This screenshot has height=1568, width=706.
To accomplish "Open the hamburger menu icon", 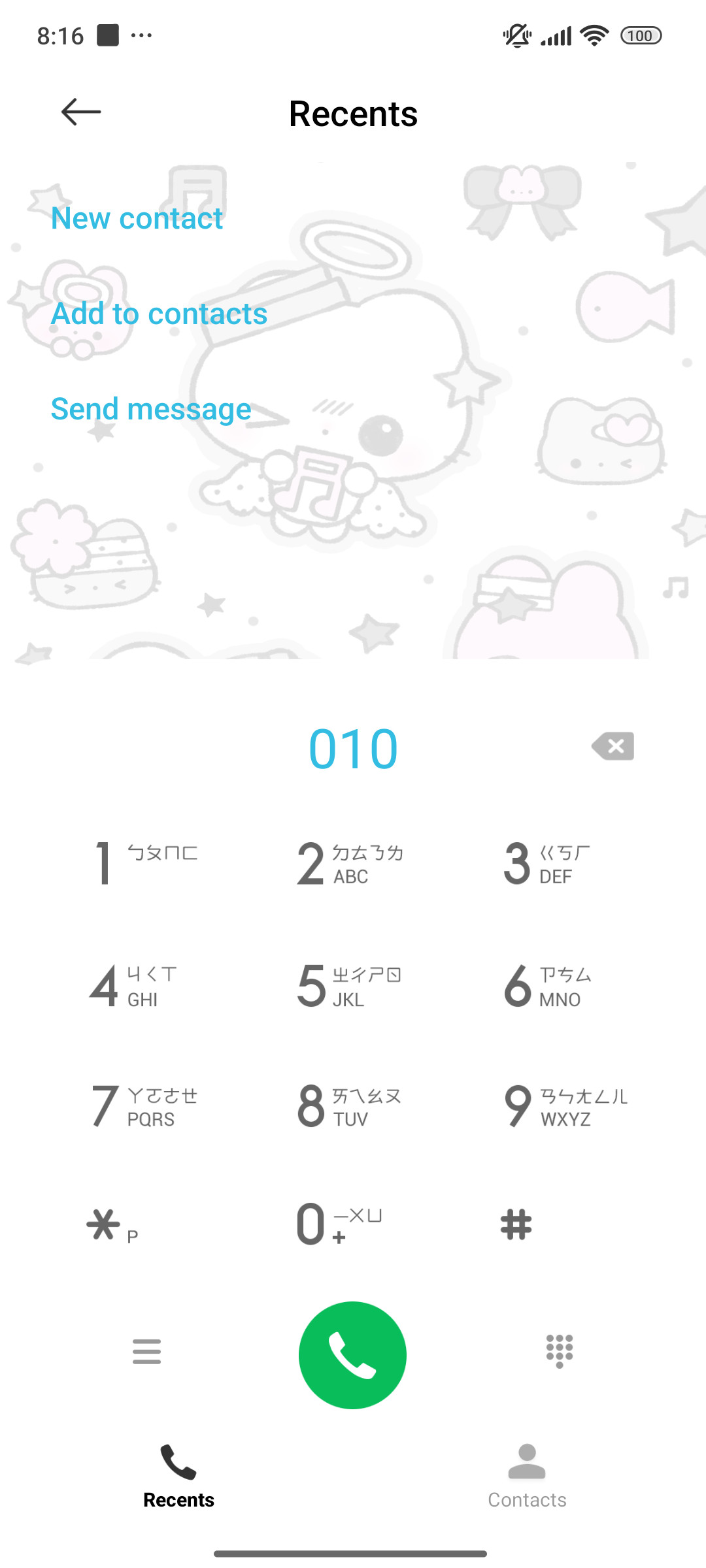I will point(146,1351).
